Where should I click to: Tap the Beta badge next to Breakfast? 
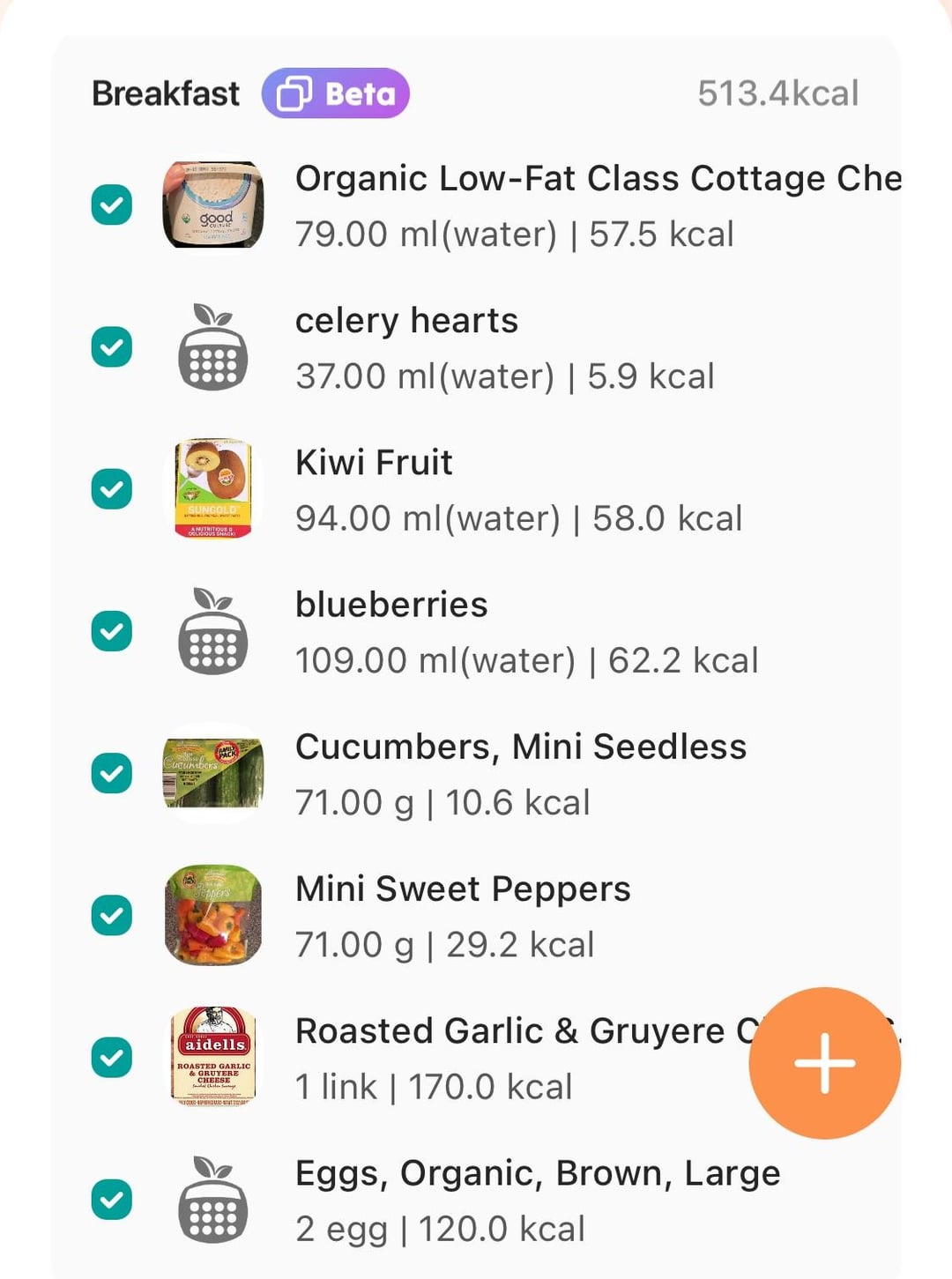coord(336,93)
